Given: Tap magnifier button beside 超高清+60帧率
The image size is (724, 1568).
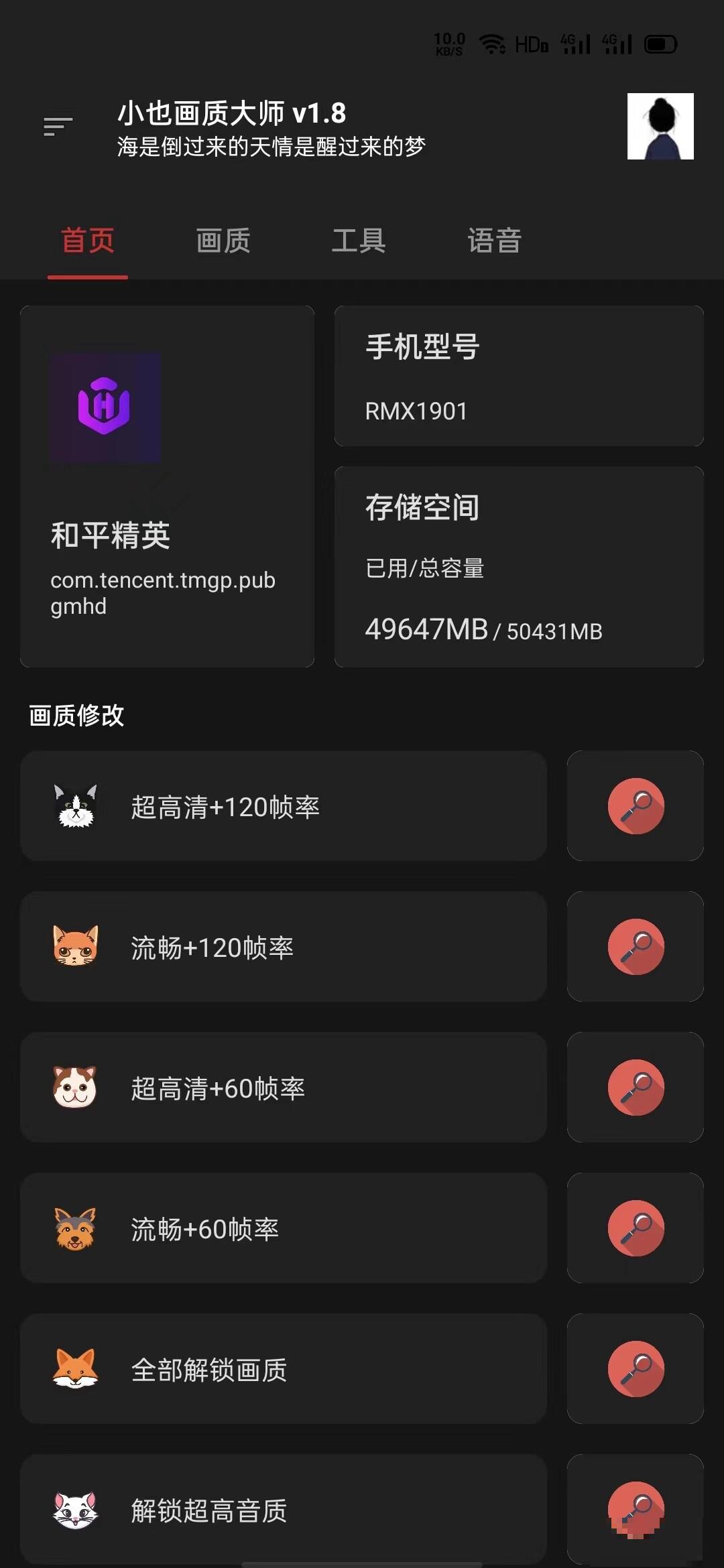Looking at the screenshot, I should [x=636, y=1088].
